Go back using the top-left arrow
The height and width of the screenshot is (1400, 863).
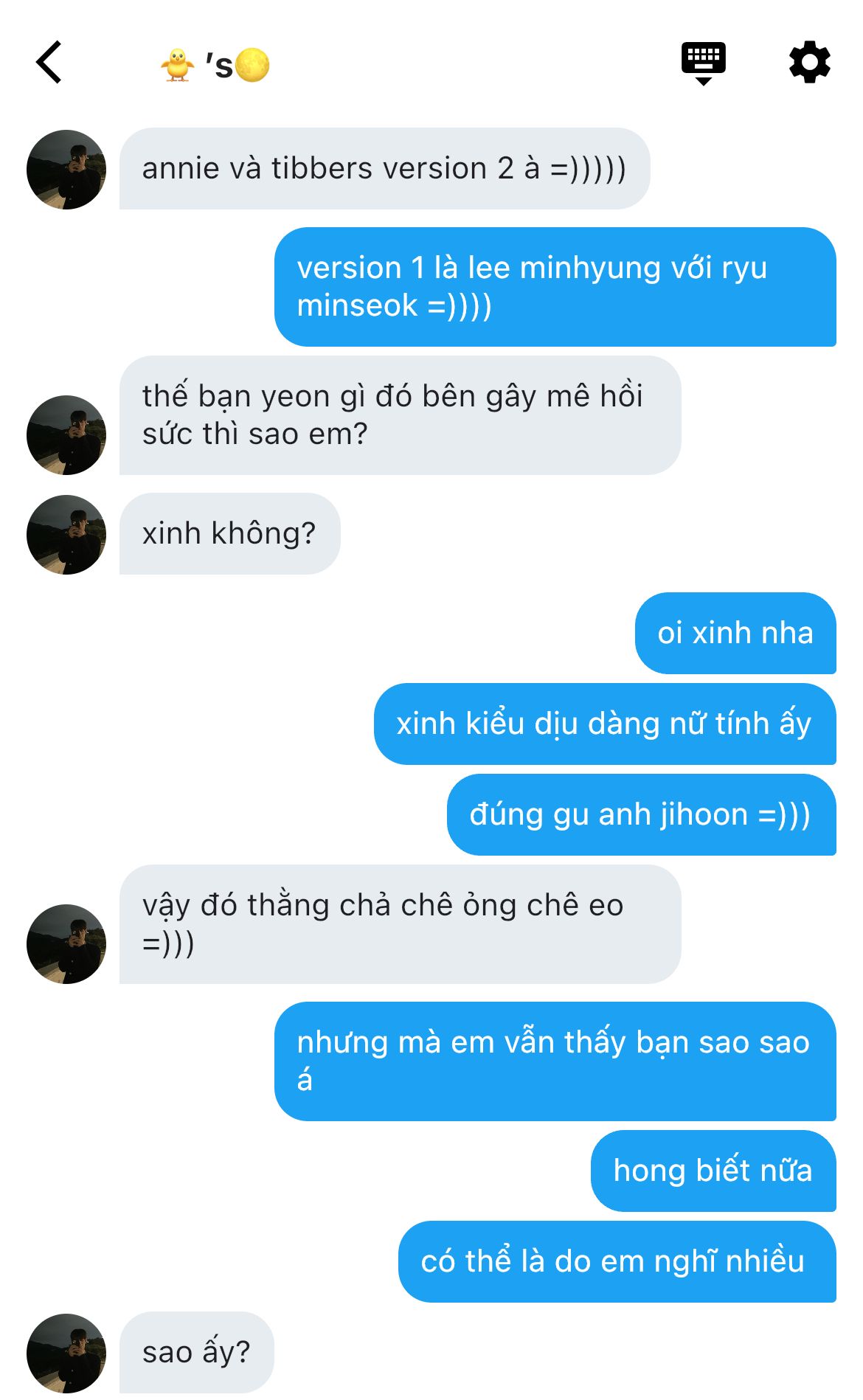pyautogui.click(x=49, y=63)
